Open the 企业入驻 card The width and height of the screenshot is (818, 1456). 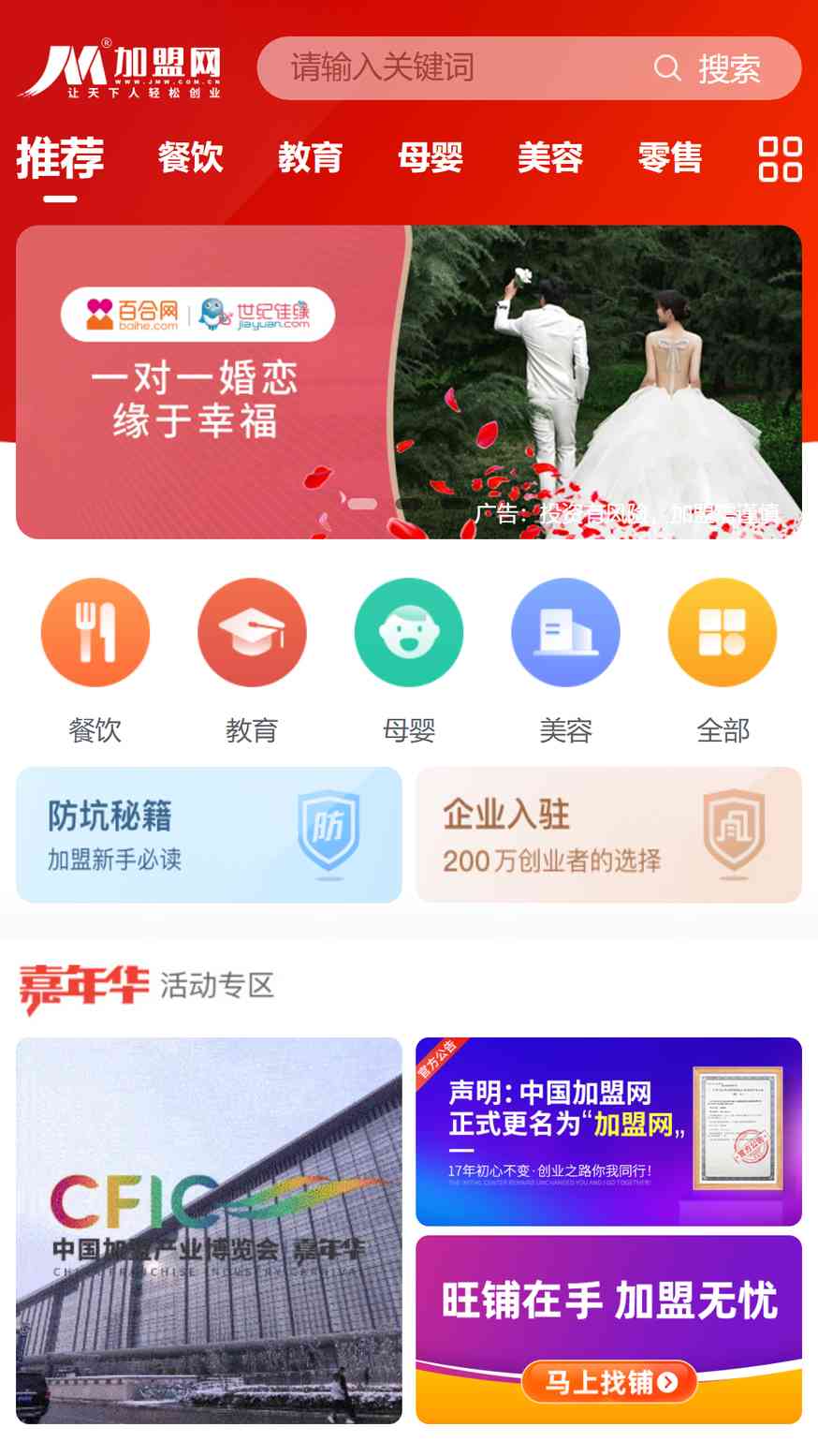pyautogui.click(x=608, y=834)
